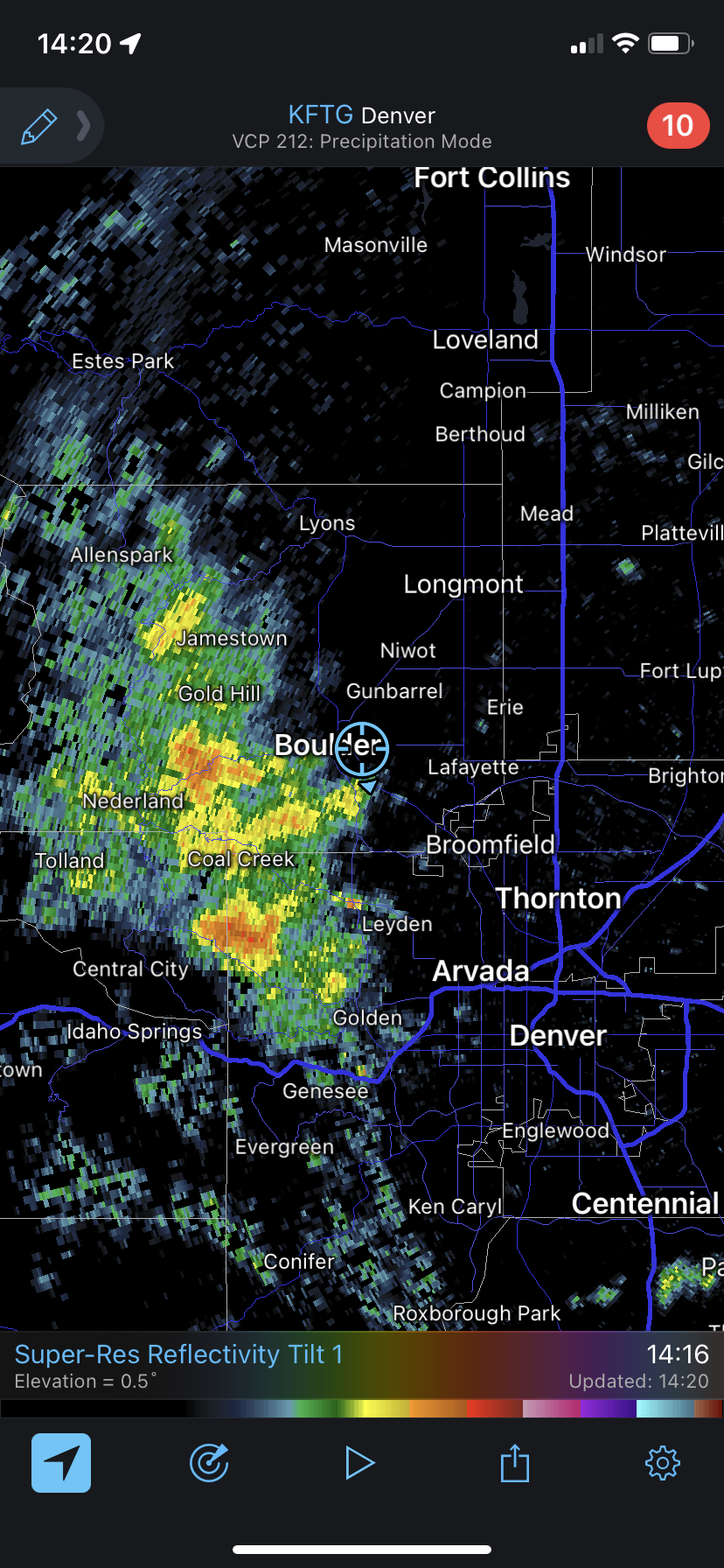
Task: Open the settings gear
Action: pyautogui.click(x=662, y=1462)
